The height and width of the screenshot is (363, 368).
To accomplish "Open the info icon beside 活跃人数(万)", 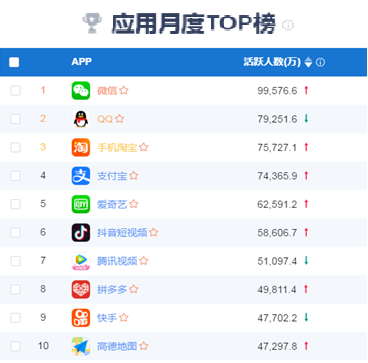I will pyautogui.click(x=320, y=62).
